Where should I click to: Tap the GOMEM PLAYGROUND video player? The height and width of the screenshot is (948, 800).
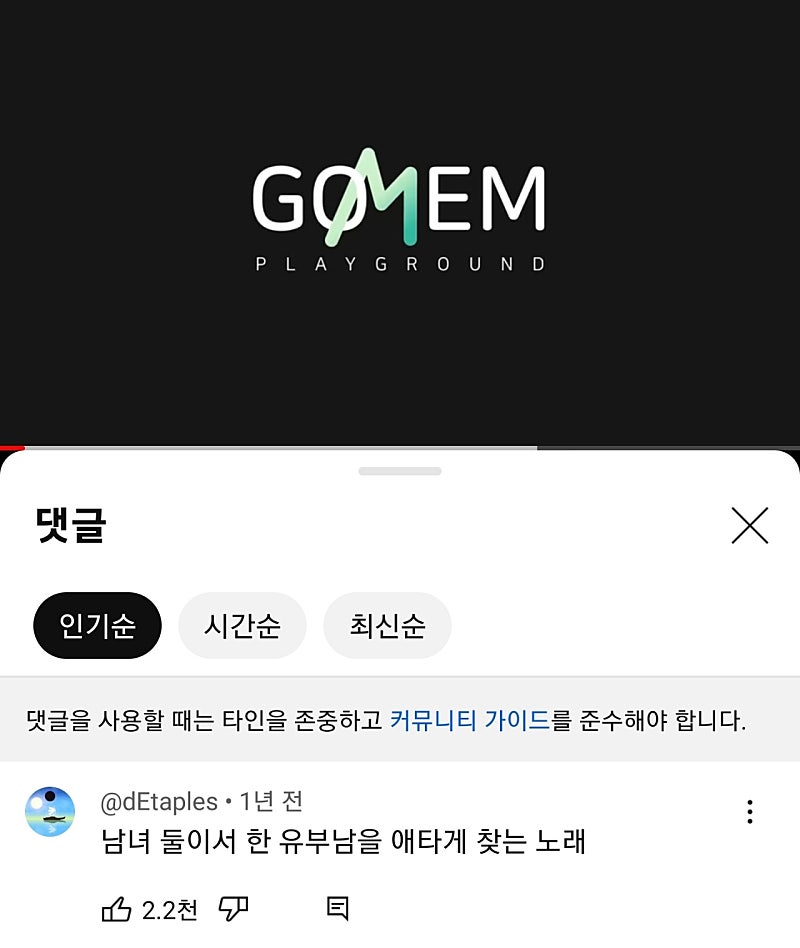pyautogui.click(x=400, y=220)
